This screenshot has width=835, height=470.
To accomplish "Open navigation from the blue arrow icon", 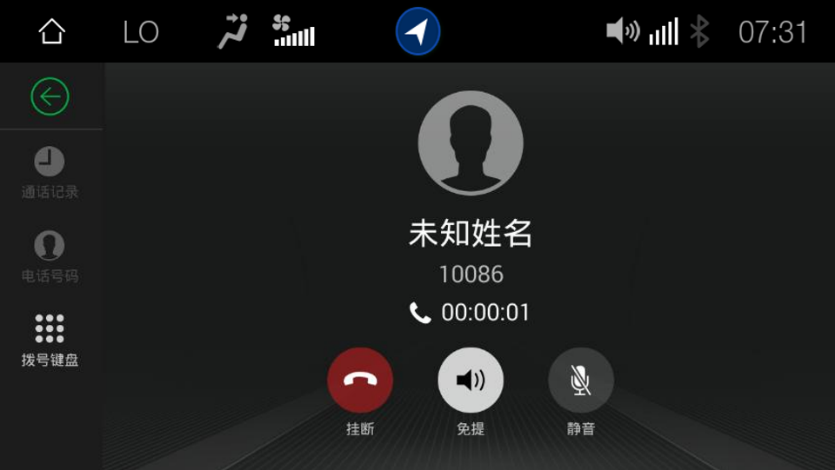I will [x=418, y=32].
